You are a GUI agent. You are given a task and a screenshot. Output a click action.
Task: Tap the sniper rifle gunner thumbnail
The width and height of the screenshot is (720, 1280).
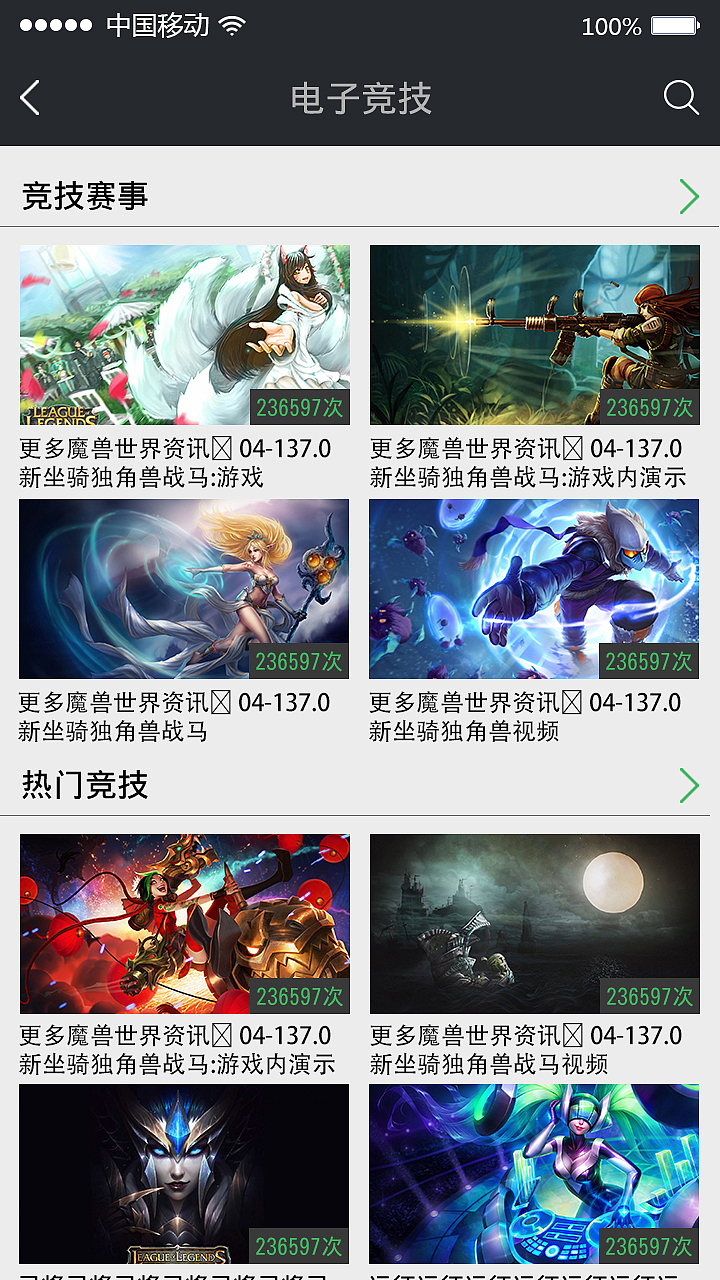coord(534,334)
